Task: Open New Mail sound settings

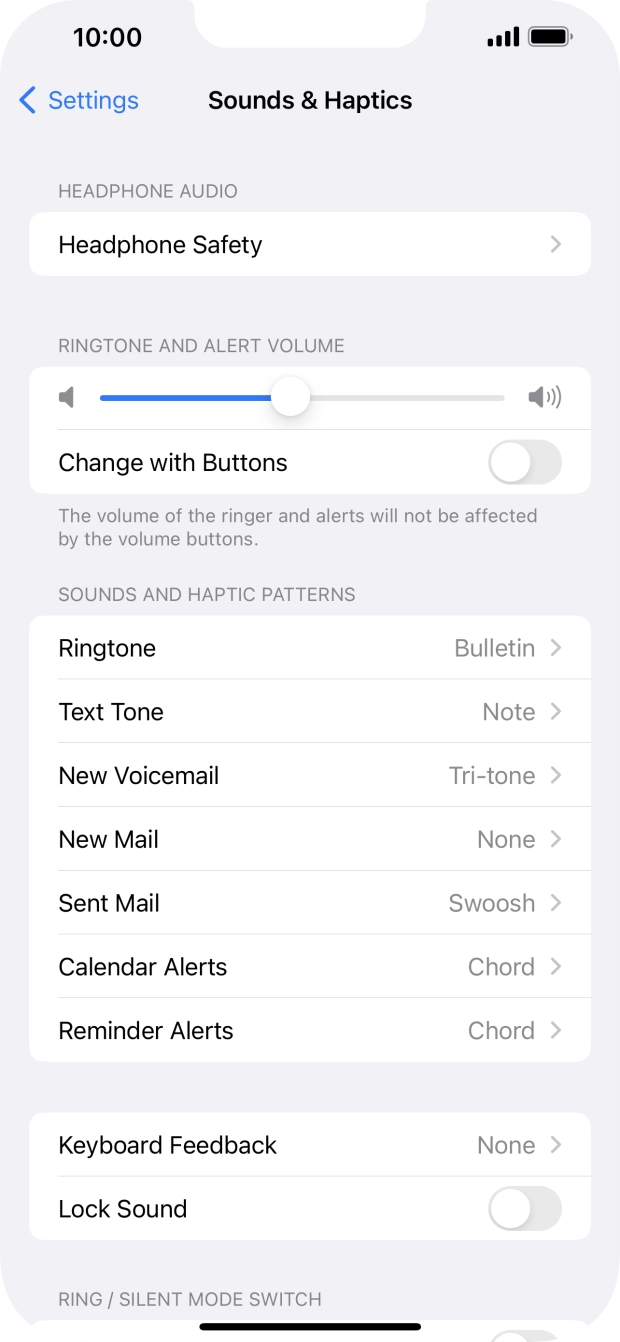Action: [x=309, y=840]
